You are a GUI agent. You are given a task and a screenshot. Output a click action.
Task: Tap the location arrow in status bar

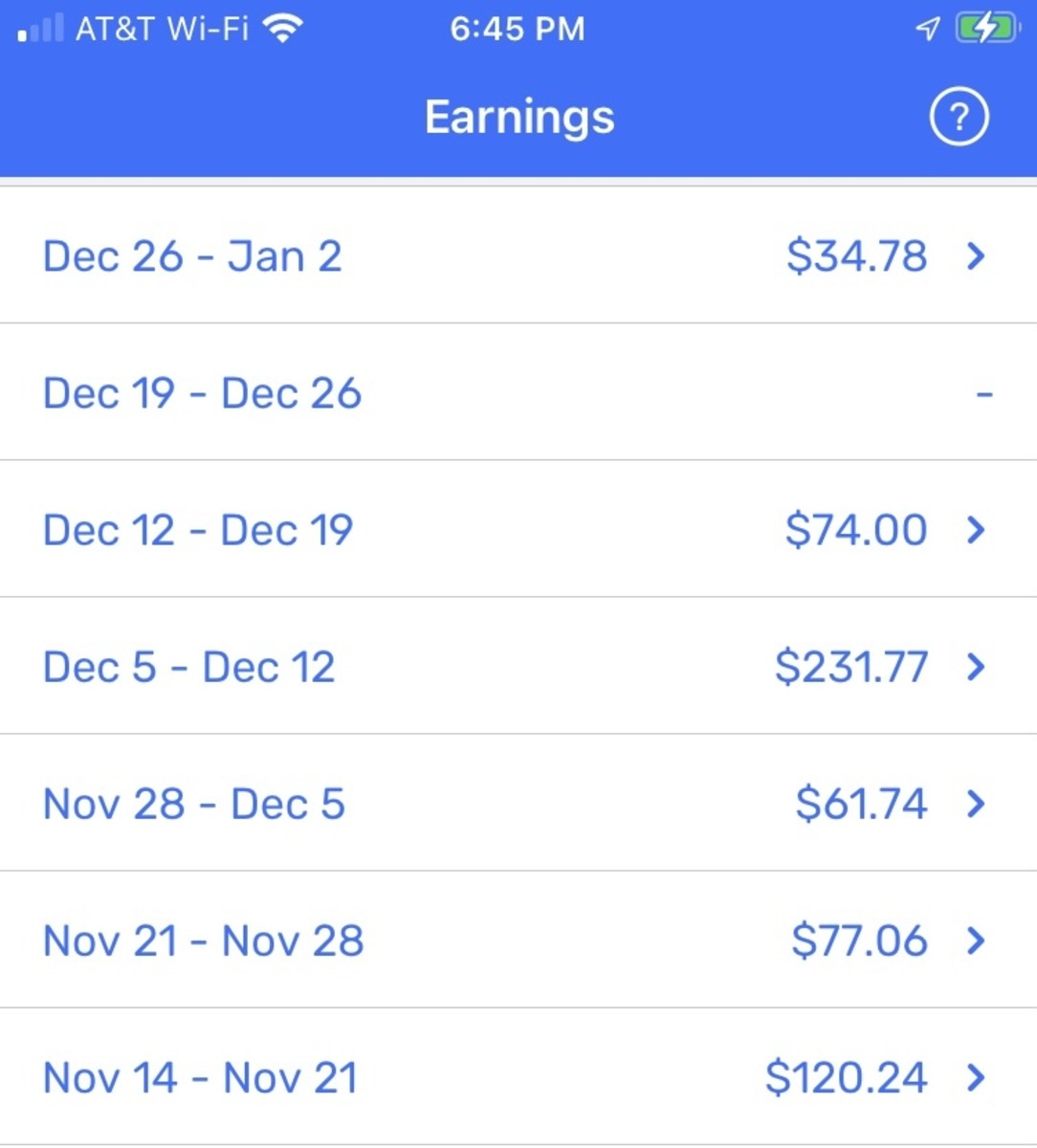pyautogui.click(x=924, y=28)
